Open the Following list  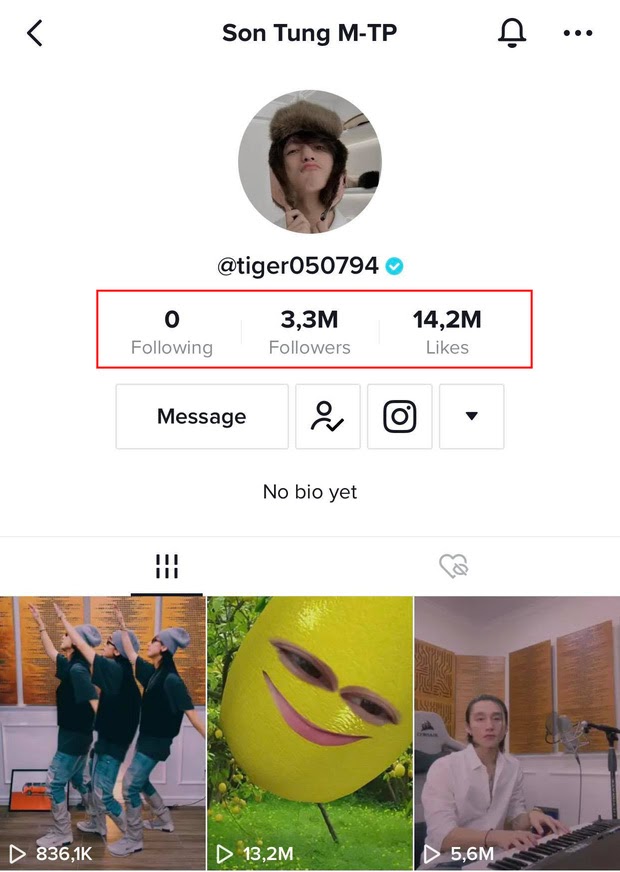(172, 333)
